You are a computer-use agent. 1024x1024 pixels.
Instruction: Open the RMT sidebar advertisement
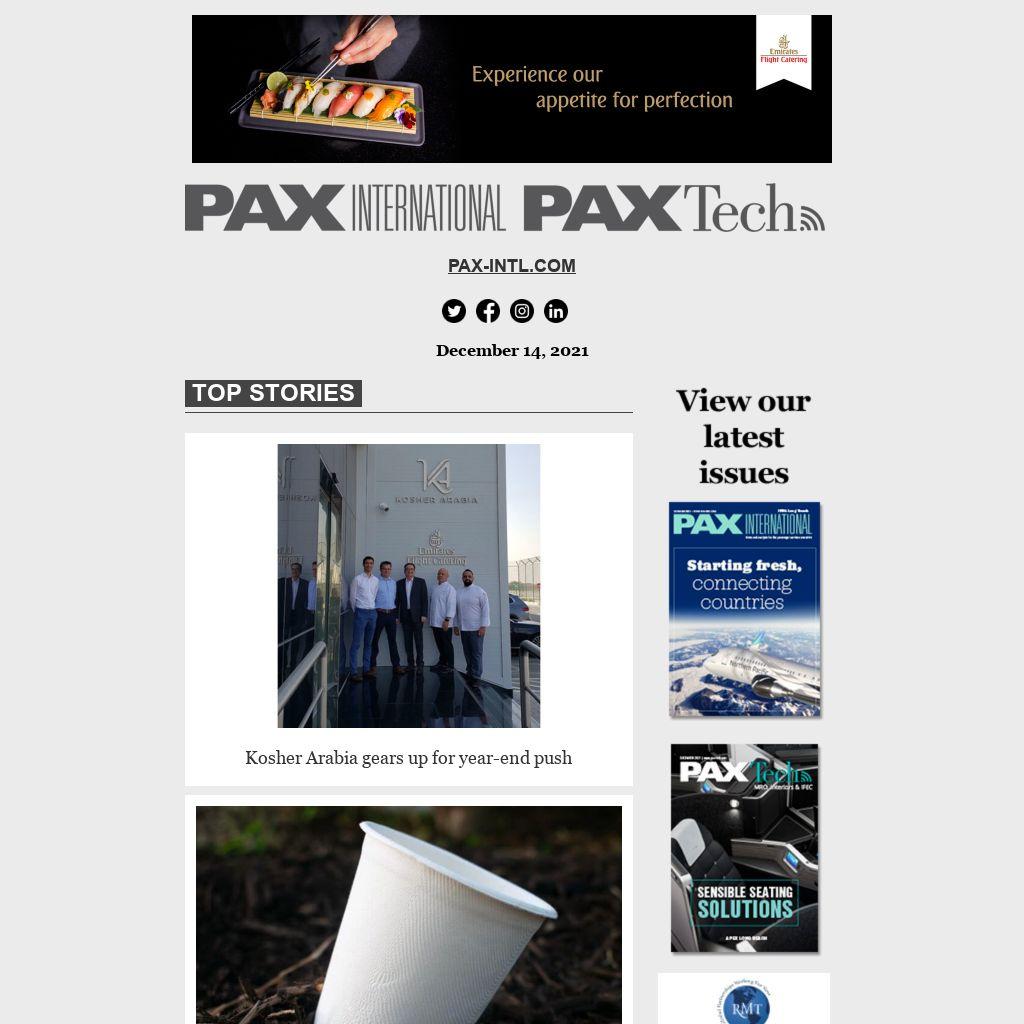pyautogui.click(x=744, y=999)
